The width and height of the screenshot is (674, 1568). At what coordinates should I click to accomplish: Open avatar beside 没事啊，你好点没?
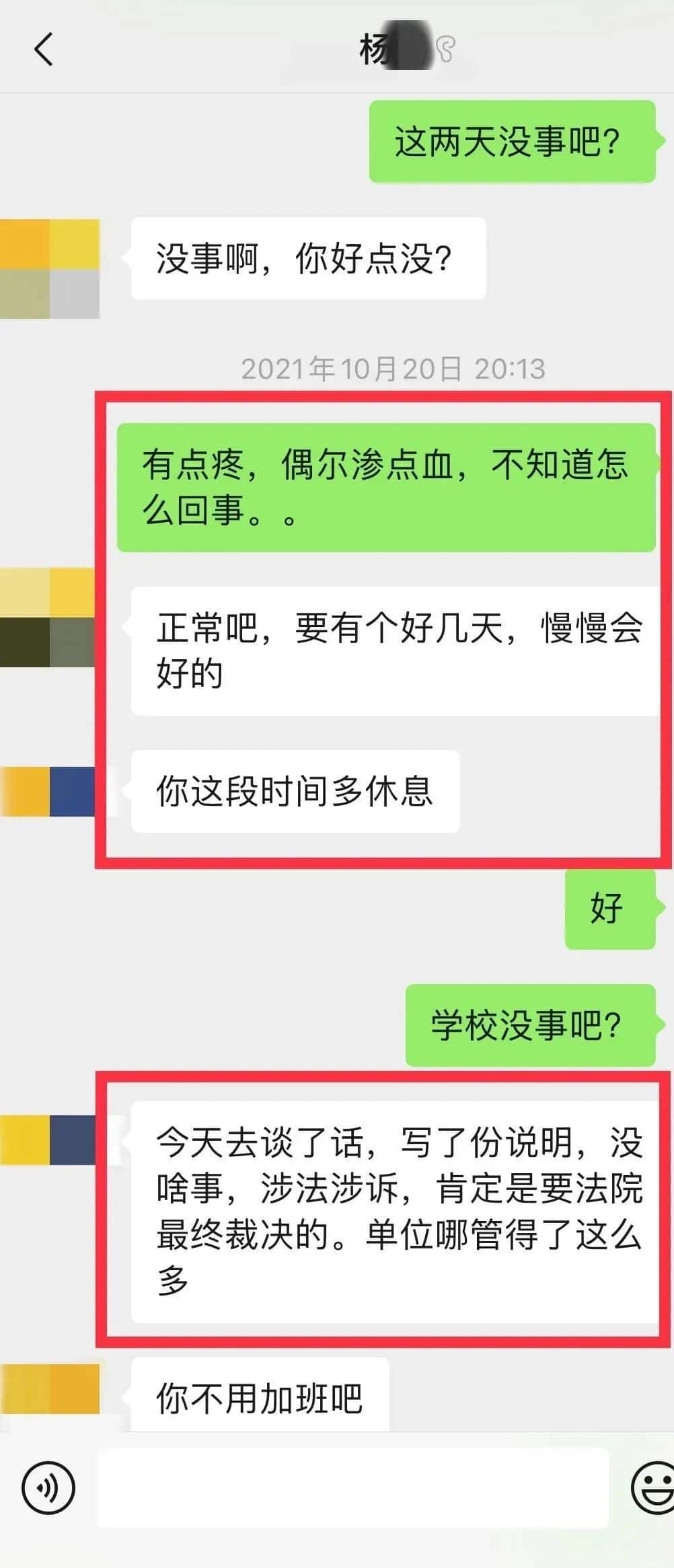(x=50, y=268)
